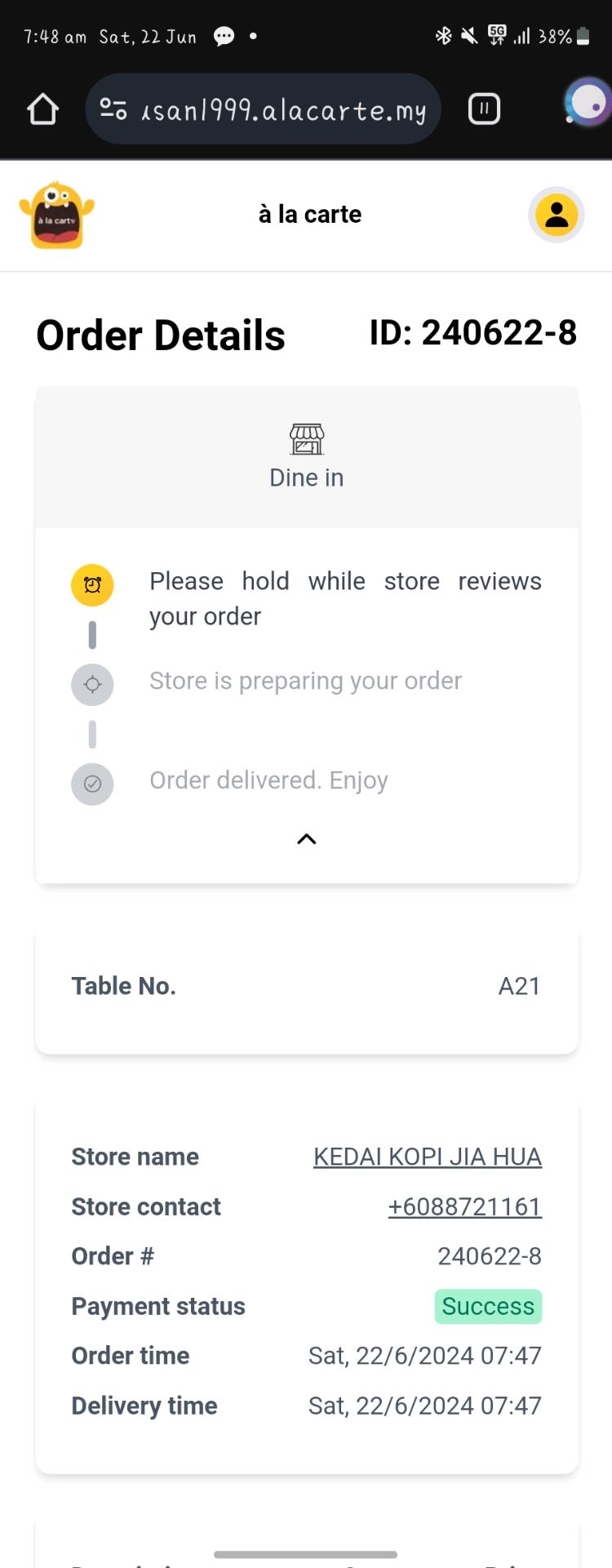Open the KEDAI KOPI JIA HUA store link

pyautogui.click(x=427, y=1157)
